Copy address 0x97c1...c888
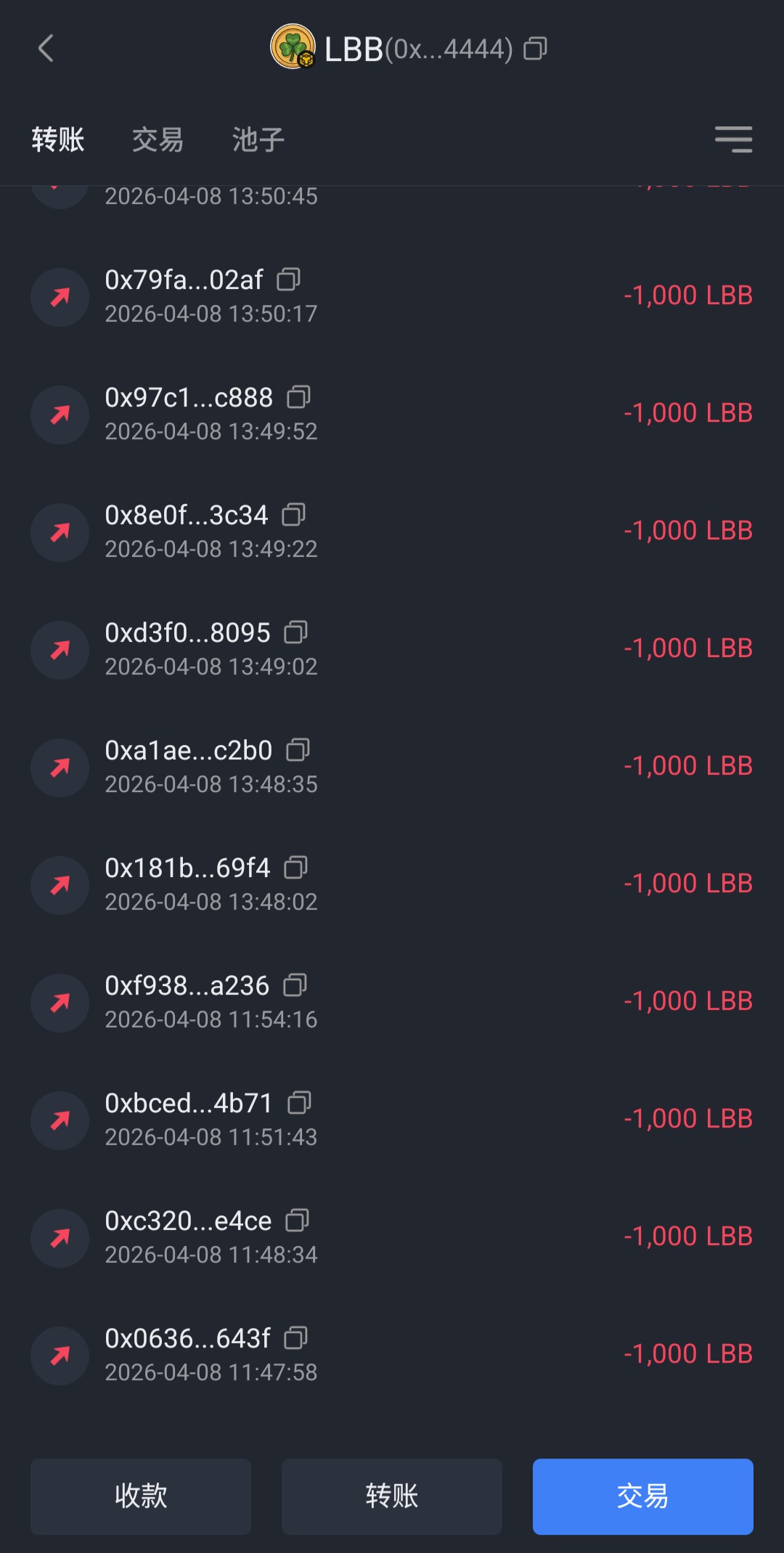 point(298,397)
